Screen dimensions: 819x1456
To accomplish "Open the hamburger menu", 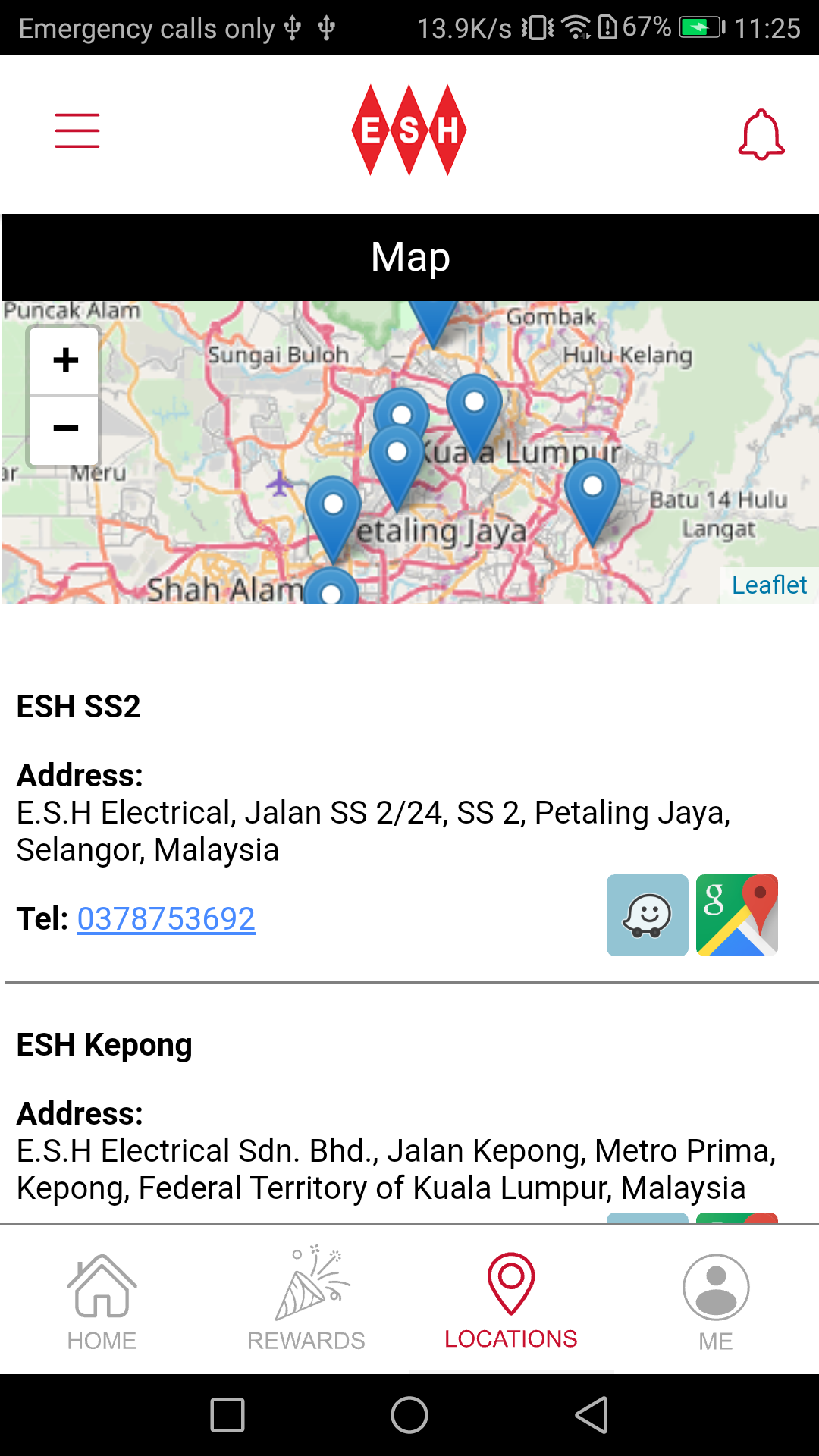I will 77,130.
